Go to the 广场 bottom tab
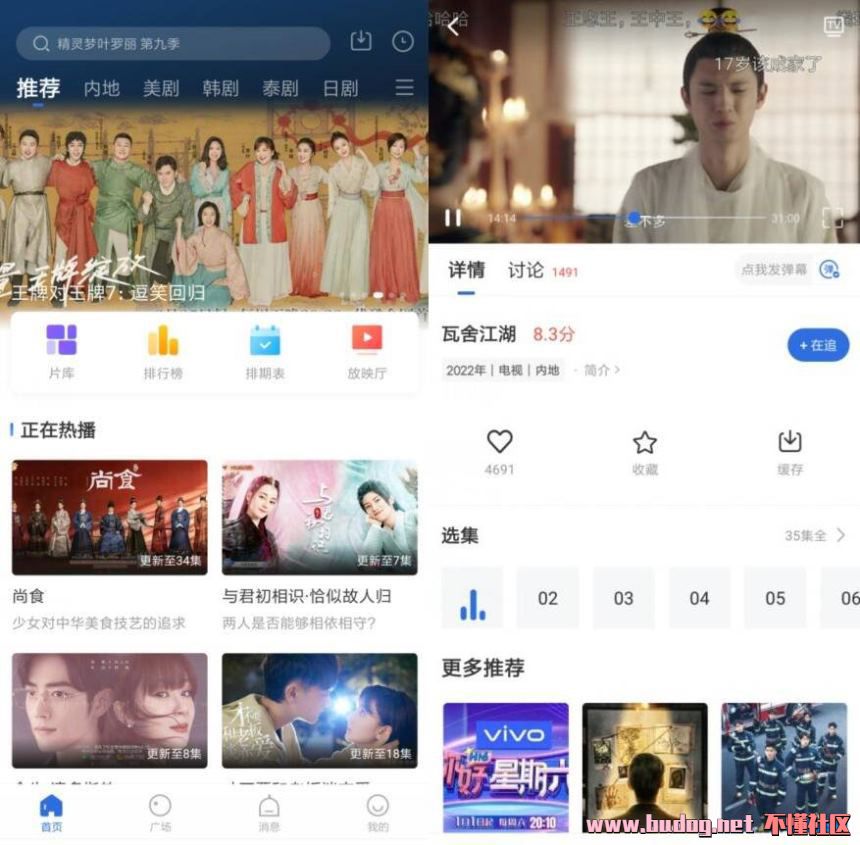This screenshot has height=845, width=860. [160, 812]
